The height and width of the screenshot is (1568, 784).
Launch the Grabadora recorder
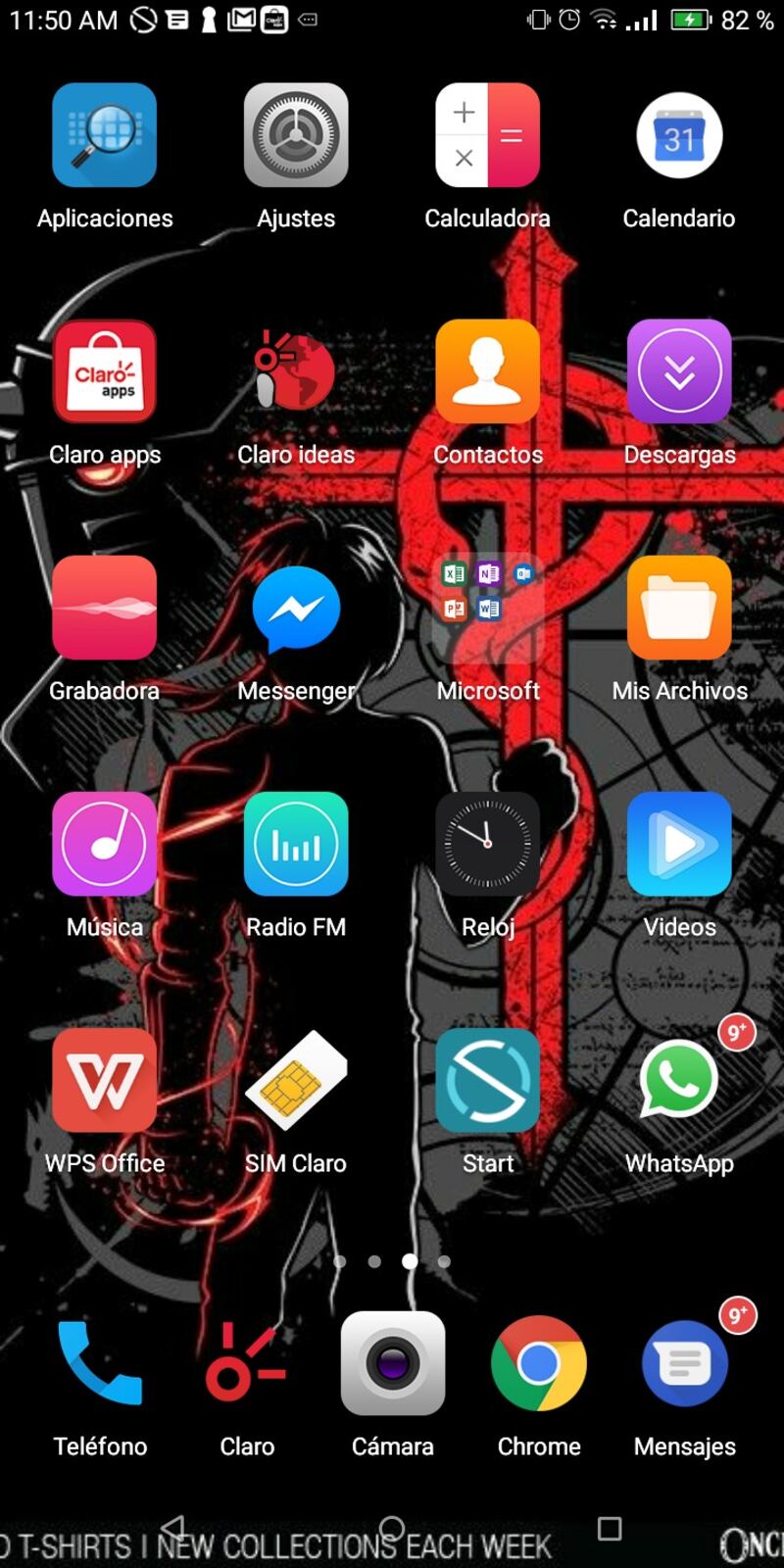104,608
